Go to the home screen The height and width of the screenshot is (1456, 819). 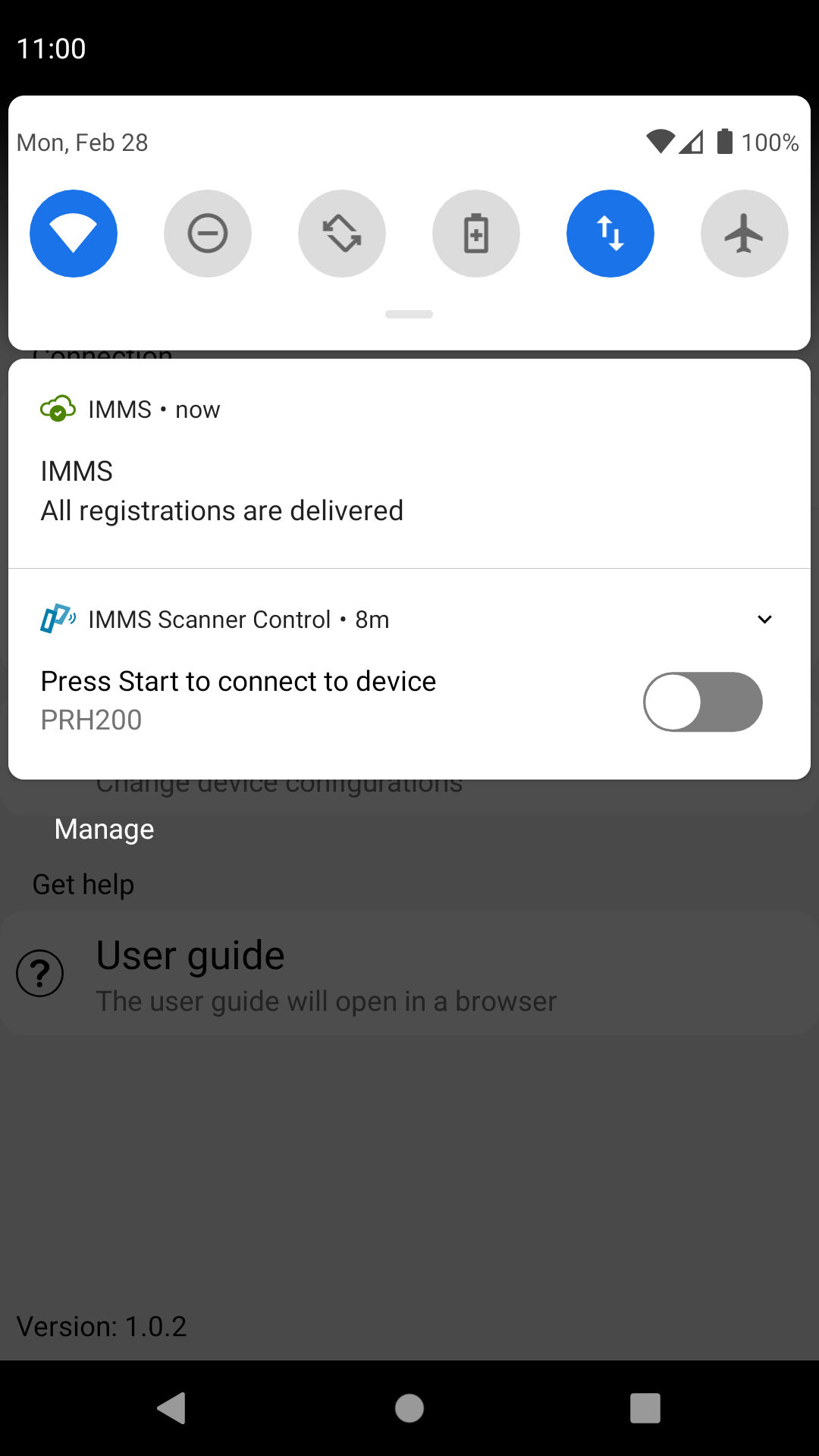(x=409, y=1408)
